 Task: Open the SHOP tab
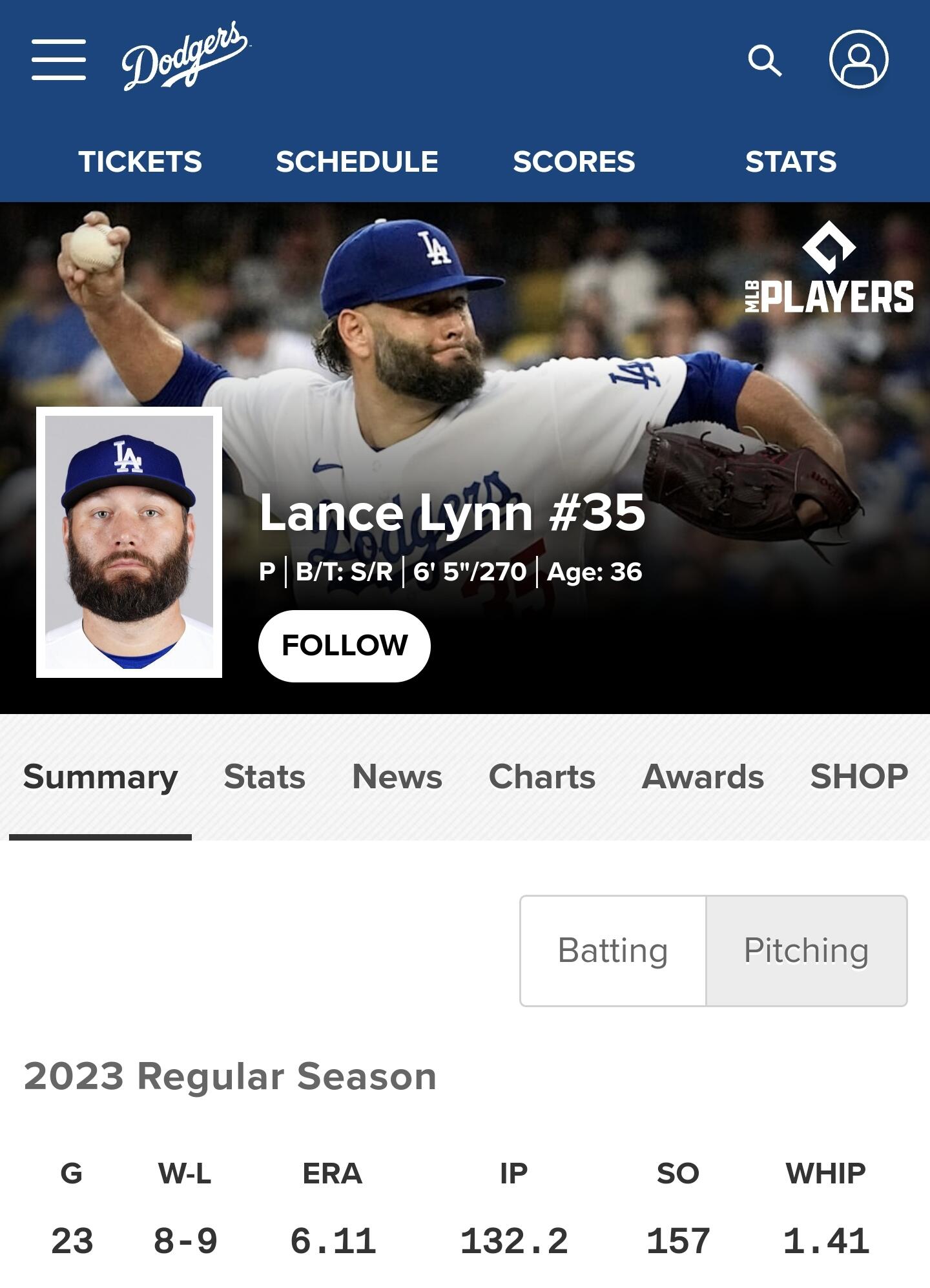point(859,777)
